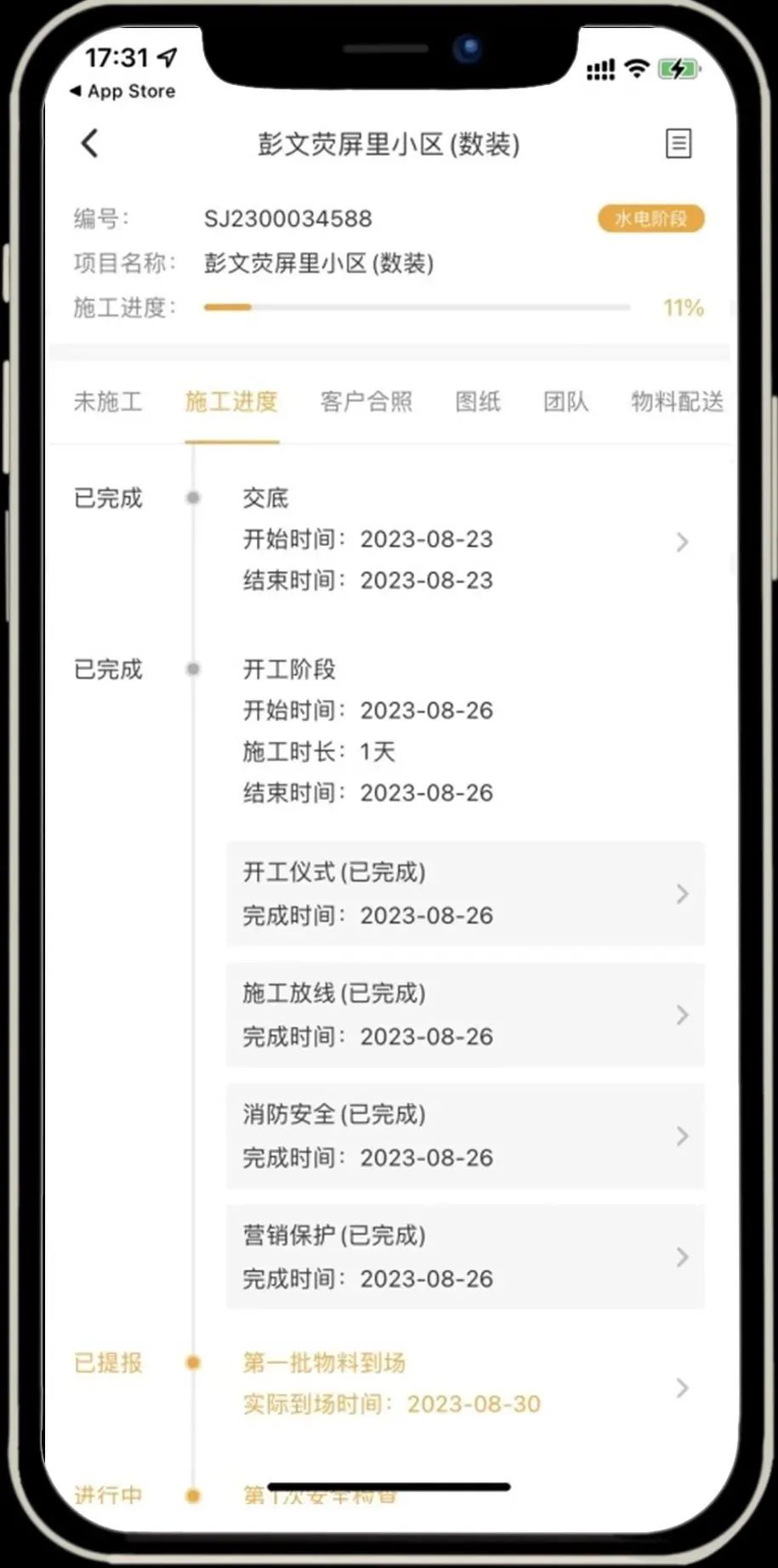This screenshot has height=1568, width=778.
Task: Open the 第一批物料到场 entry
Action: [466, 1383]
